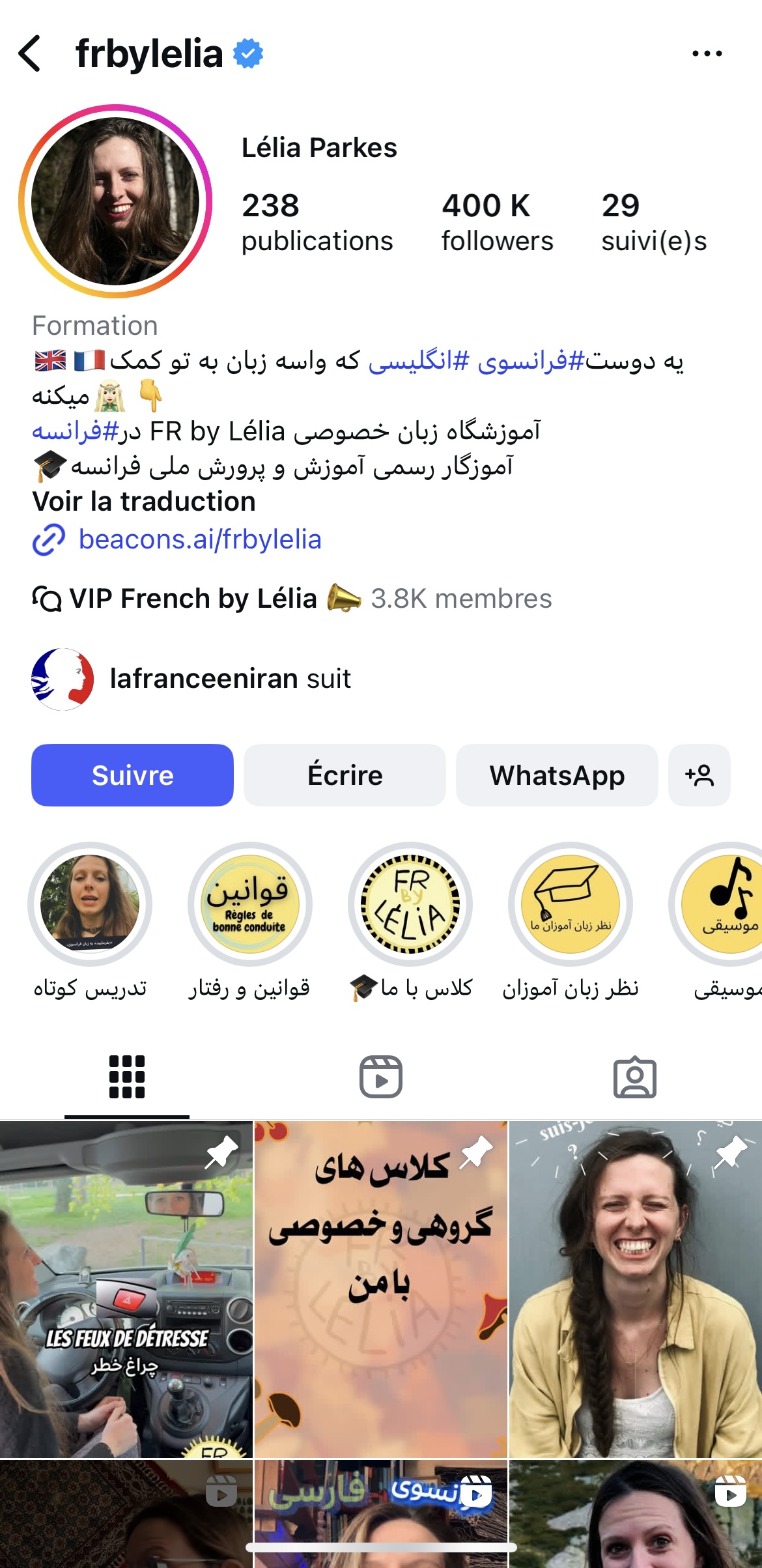Show suggested accounts with add-person icon
Image resolution: width=762 pixels, height=1568 pixels.
699,775
